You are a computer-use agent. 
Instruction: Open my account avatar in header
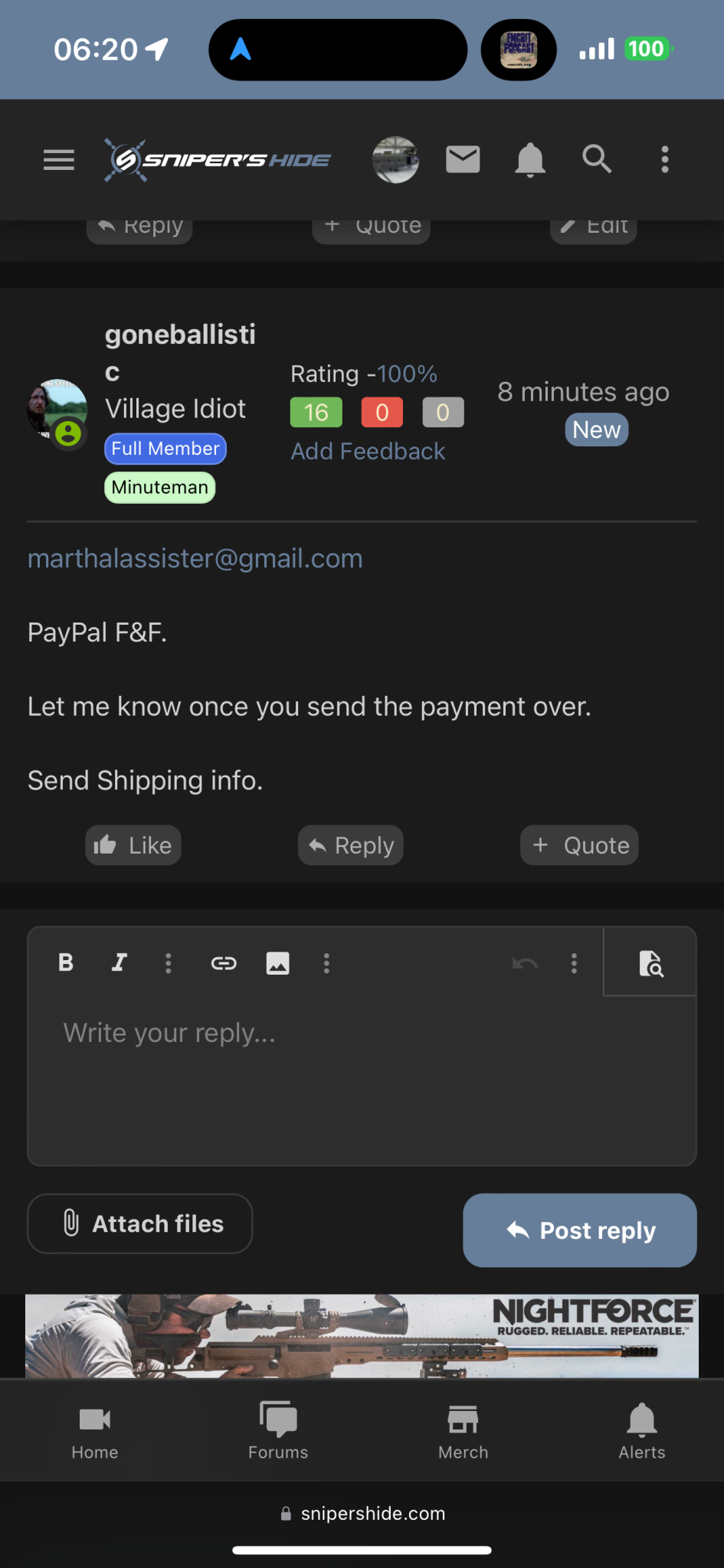[395, 160]
